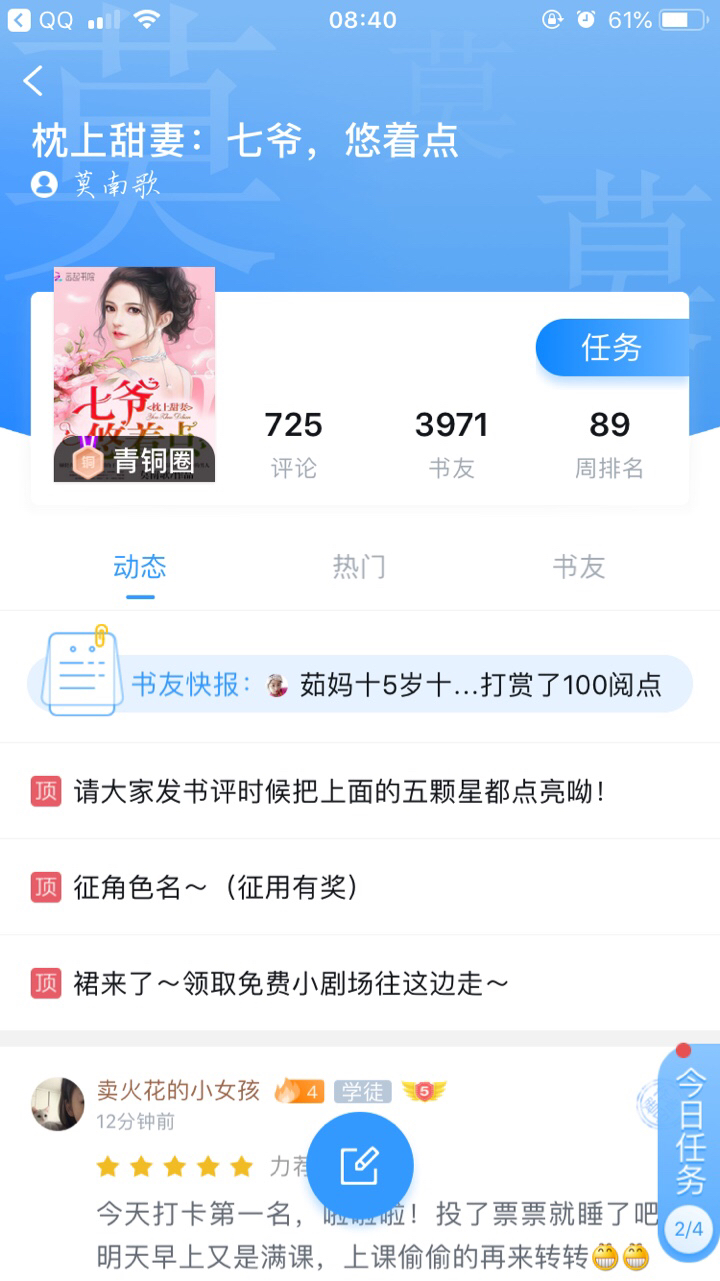The width and height of the screenshot is (720, 1281).
Task: Open pinned post 裙来了～领取免费小剧场
Action: 292,983
